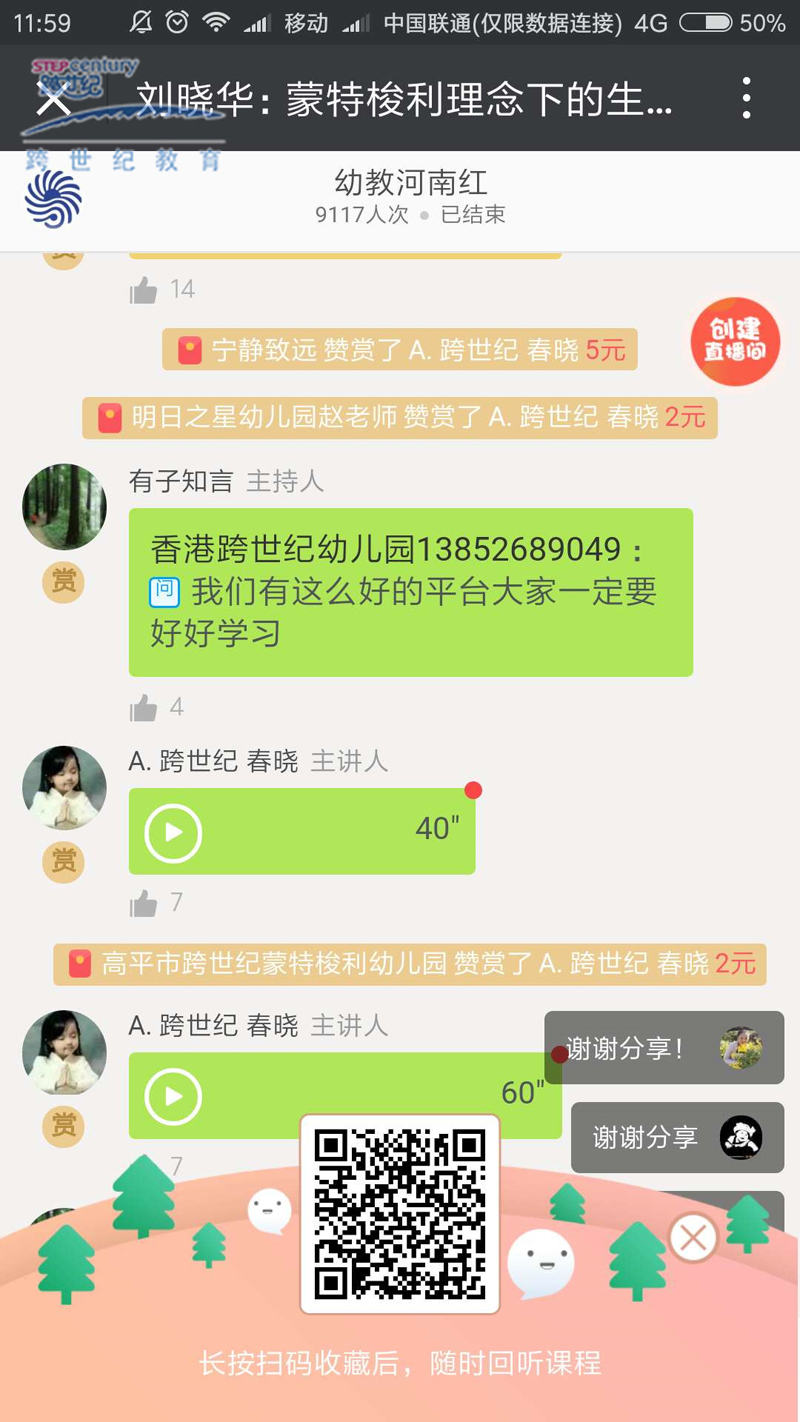
Task: Tap the 创建直播间 floating button
Action: 735,342
